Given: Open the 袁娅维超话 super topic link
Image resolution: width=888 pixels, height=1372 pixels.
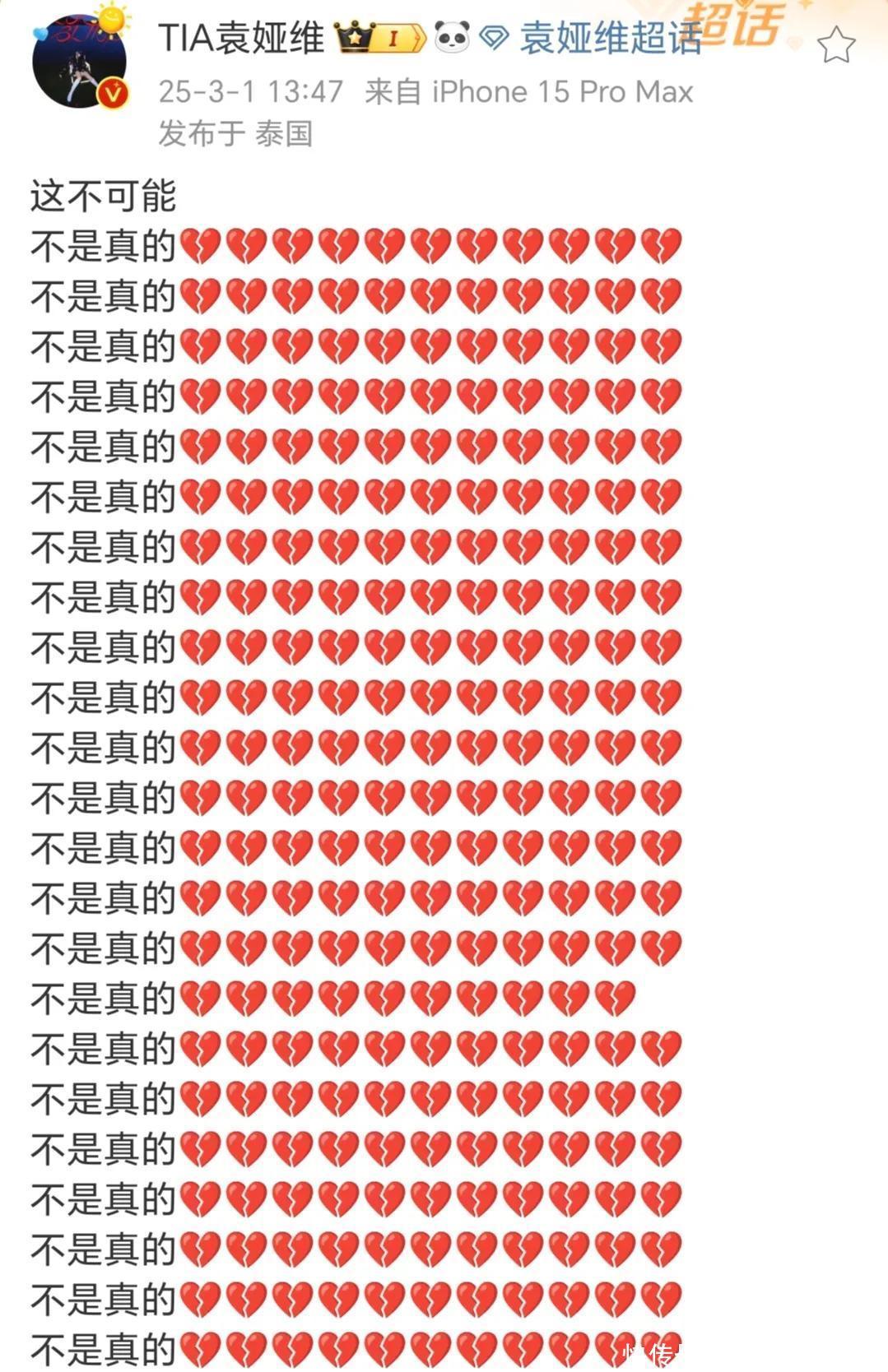Looking at the screenshot, I should 610,38.
